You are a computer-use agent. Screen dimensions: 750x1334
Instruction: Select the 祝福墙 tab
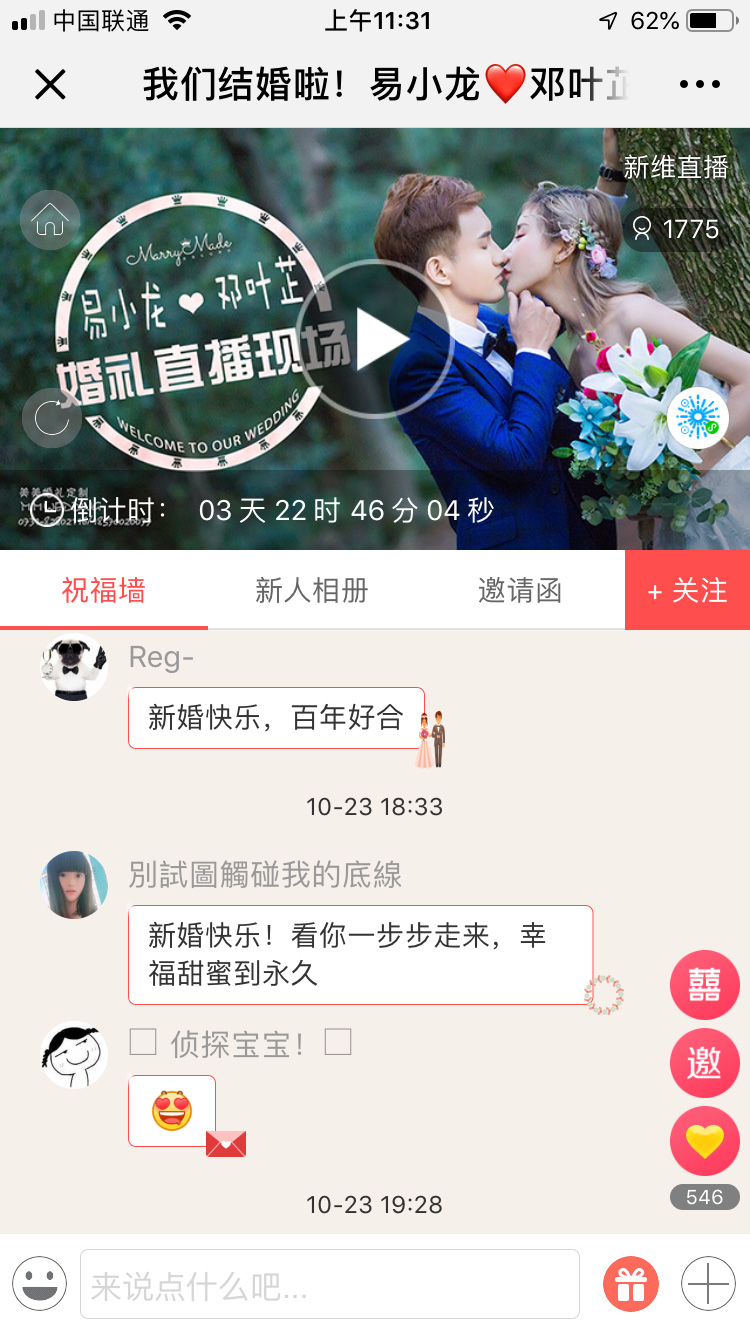[x=103, y=591]
